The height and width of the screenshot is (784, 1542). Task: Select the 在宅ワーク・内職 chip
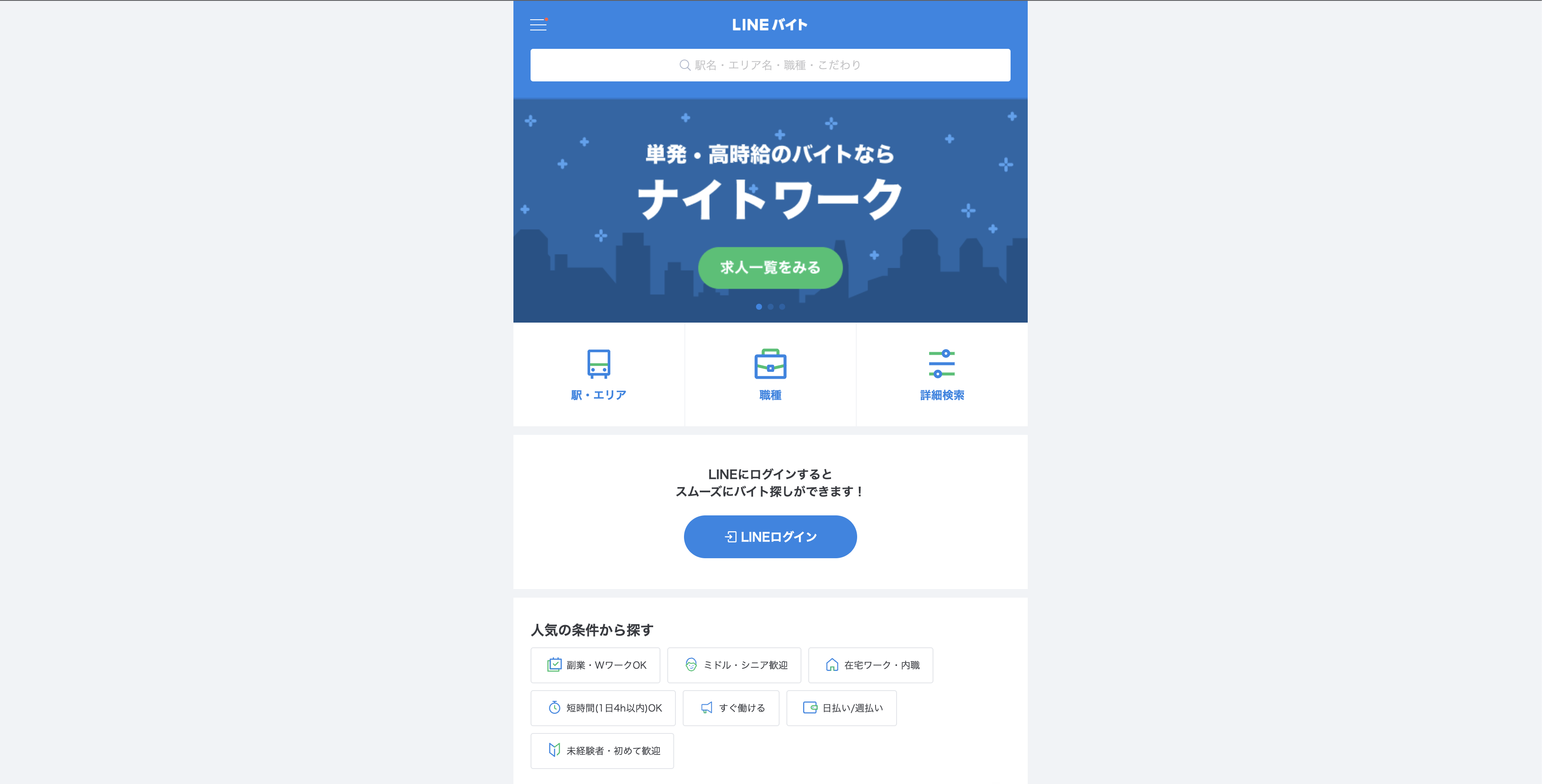click(x=870, y=665)
